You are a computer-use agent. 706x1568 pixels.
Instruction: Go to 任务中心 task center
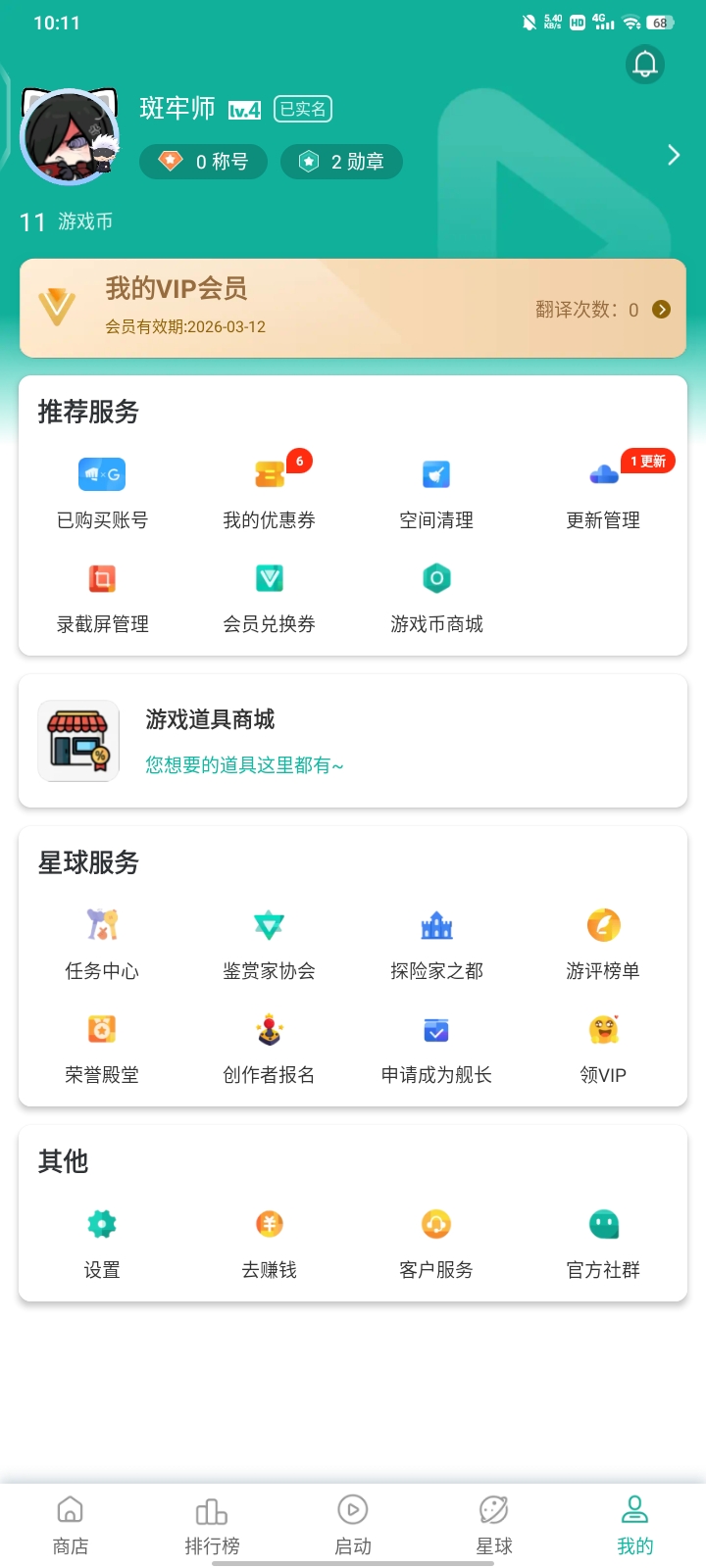click(x=102, y=944)
